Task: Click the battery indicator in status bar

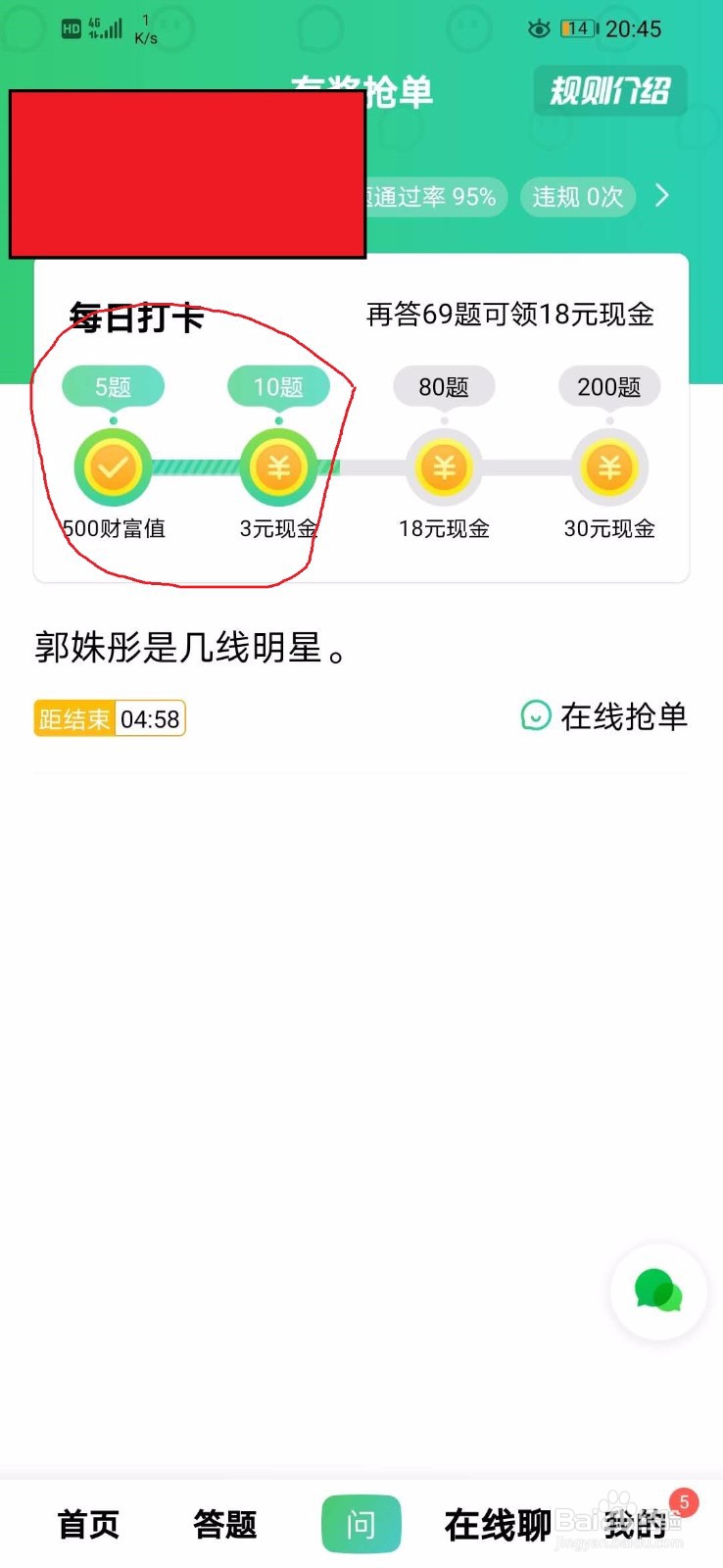Action: (577, 28)
